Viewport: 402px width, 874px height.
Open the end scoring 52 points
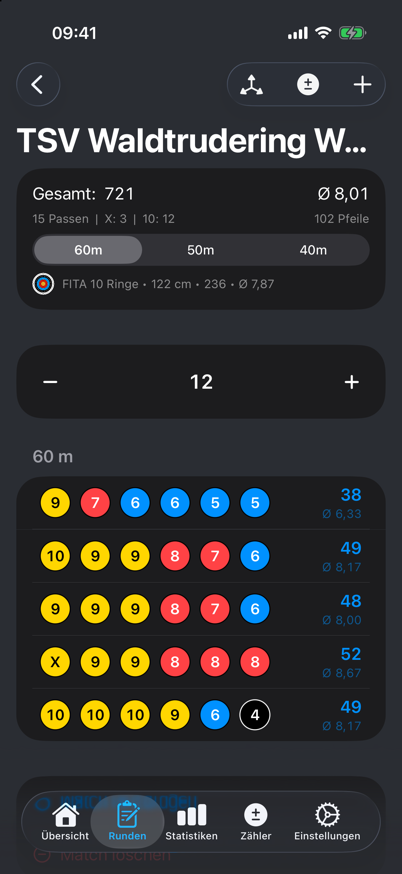point(201,662)
